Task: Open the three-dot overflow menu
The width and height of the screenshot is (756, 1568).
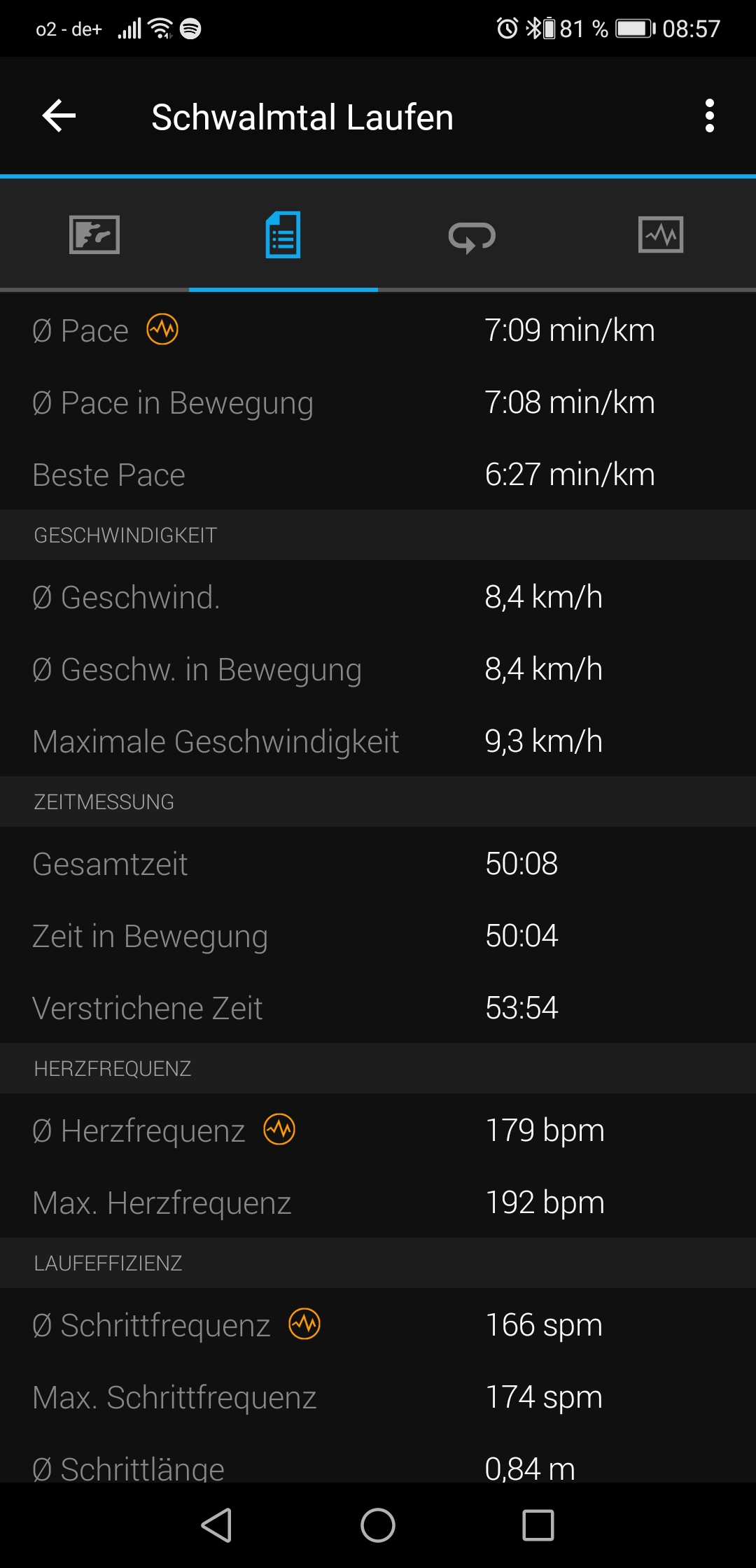Action: click(709, 116)
